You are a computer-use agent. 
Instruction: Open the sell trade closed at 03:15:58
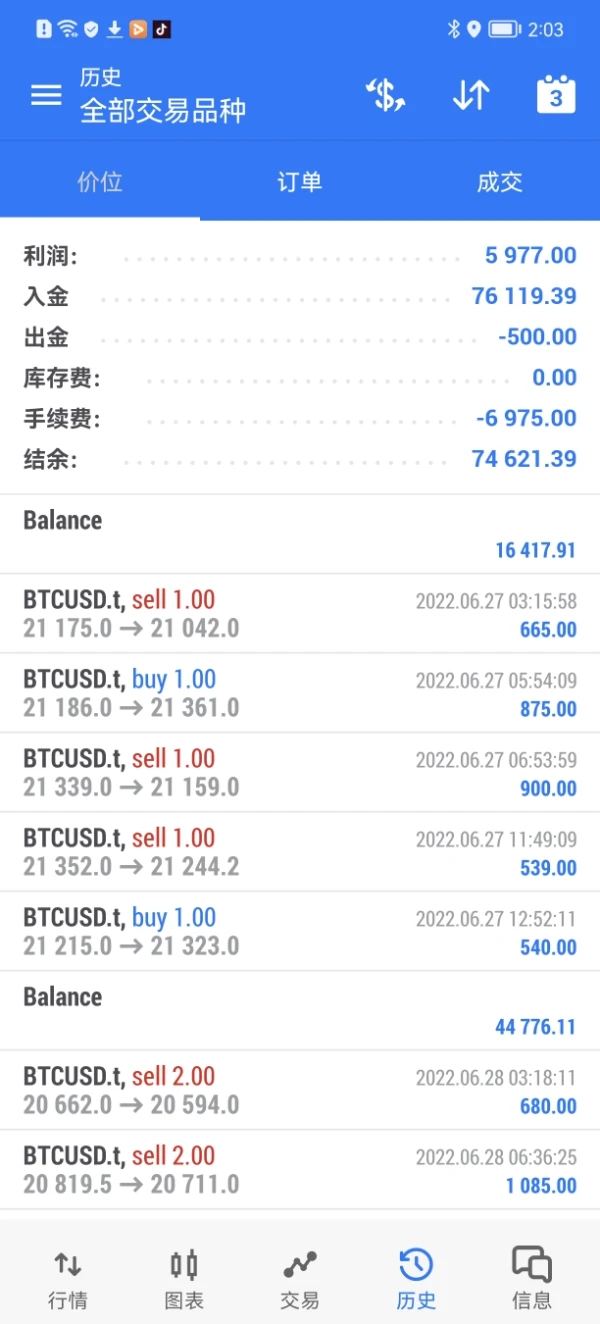tap(300, 614)
